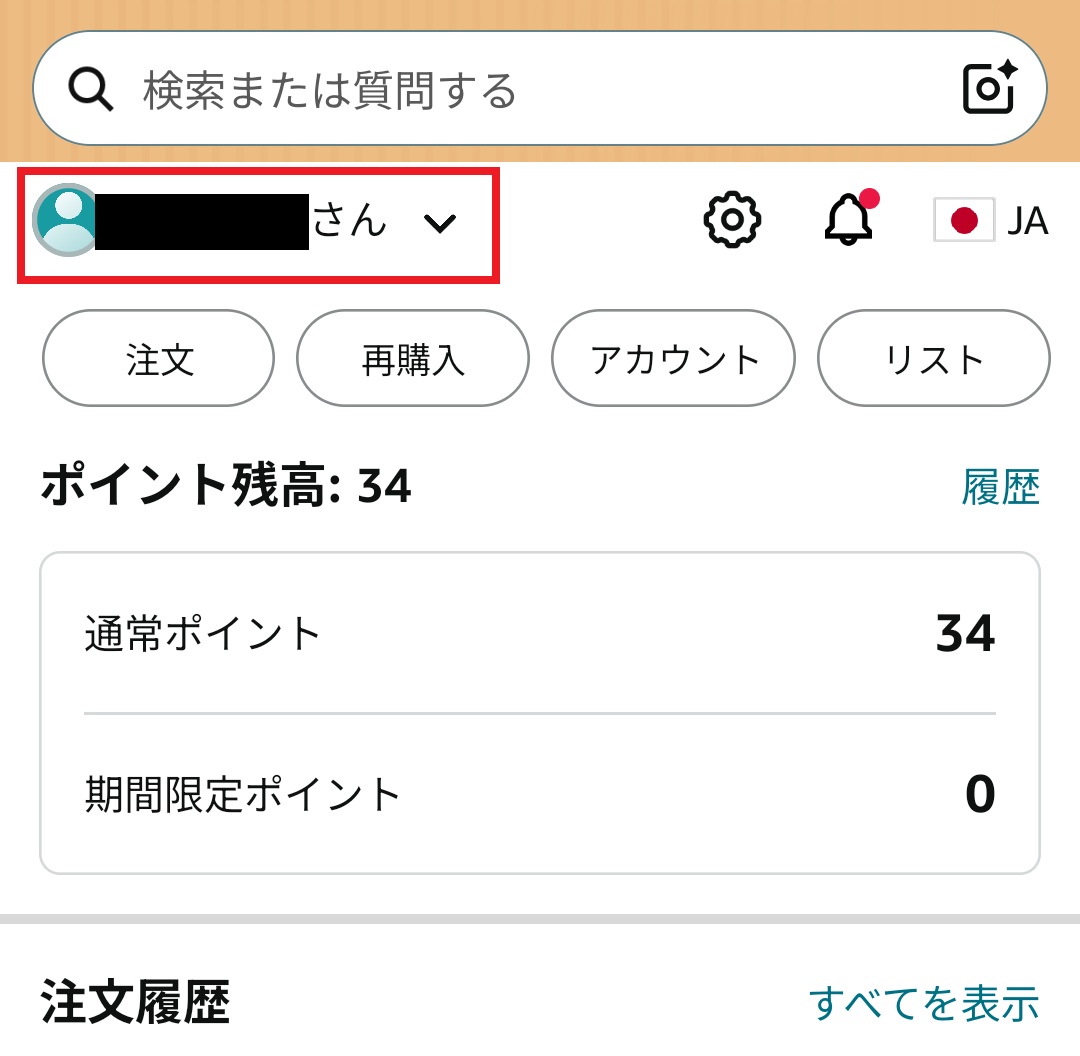This screenshot has width=1080, height=1056.
Task: Open the 注文 chip
Action: pos(158,359)
